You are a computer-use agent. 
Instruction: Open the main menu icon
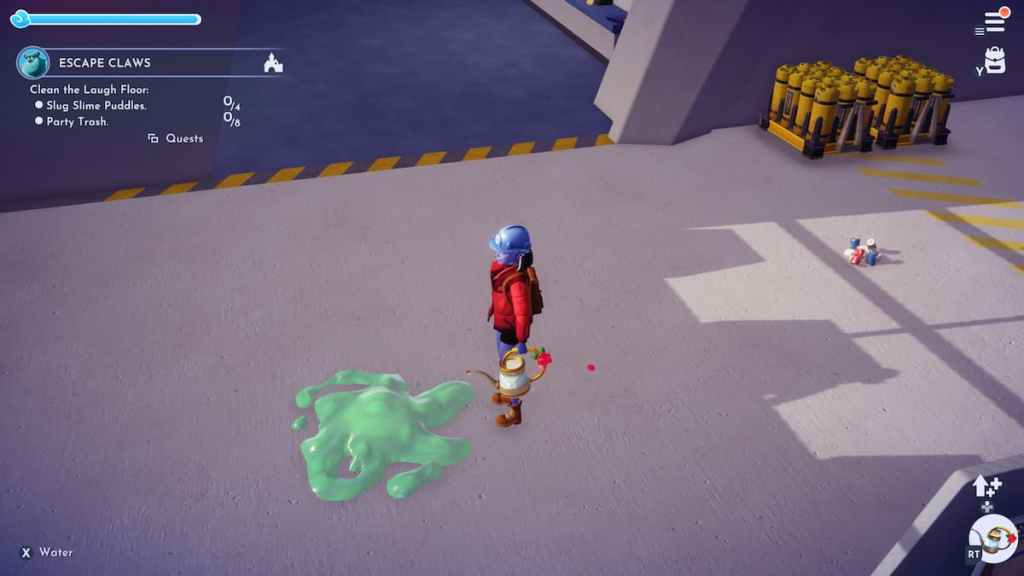pyautogui.click(x=994, y=21)
